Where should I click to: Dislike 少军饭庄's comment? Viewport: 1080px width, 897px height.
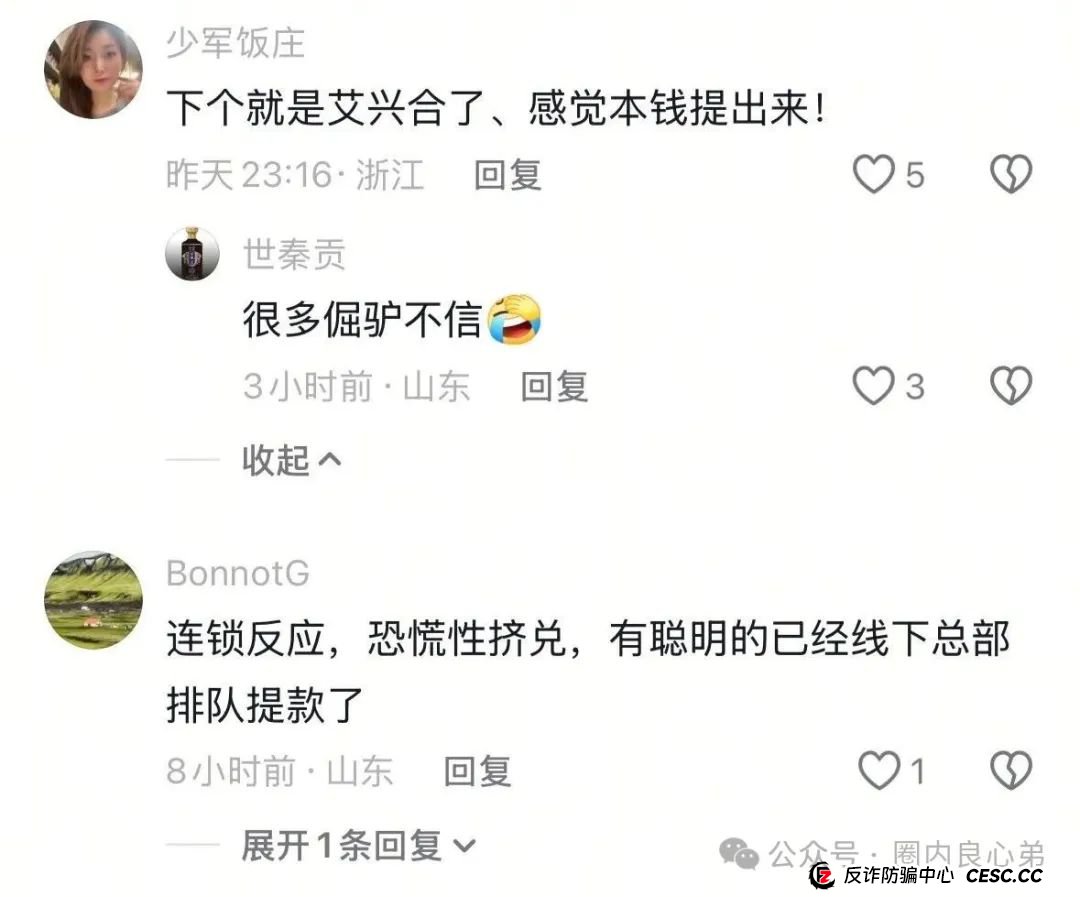pos(1010,176)
